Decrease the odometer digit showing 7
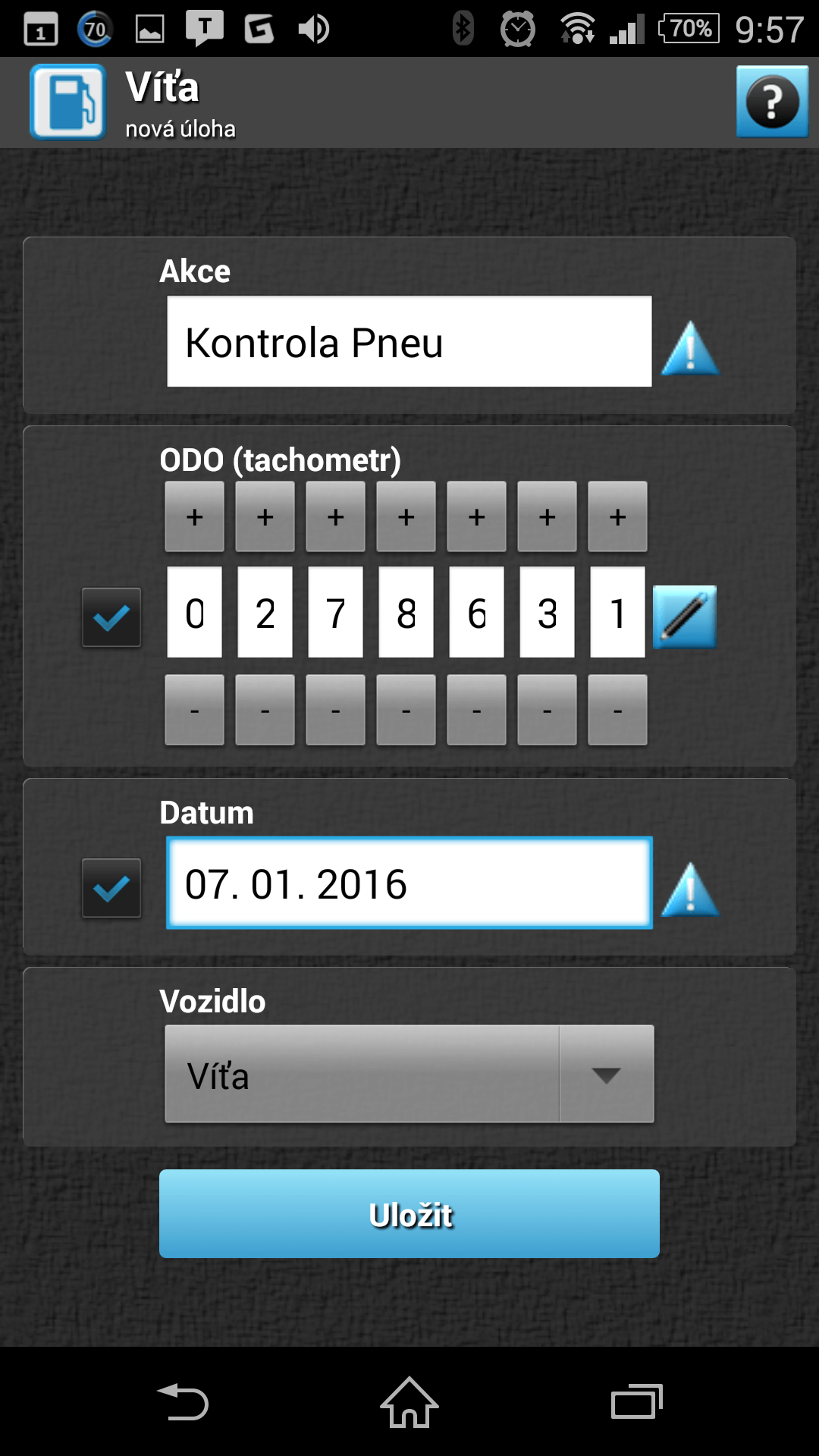819x1456 pixels. pos(335,710)
